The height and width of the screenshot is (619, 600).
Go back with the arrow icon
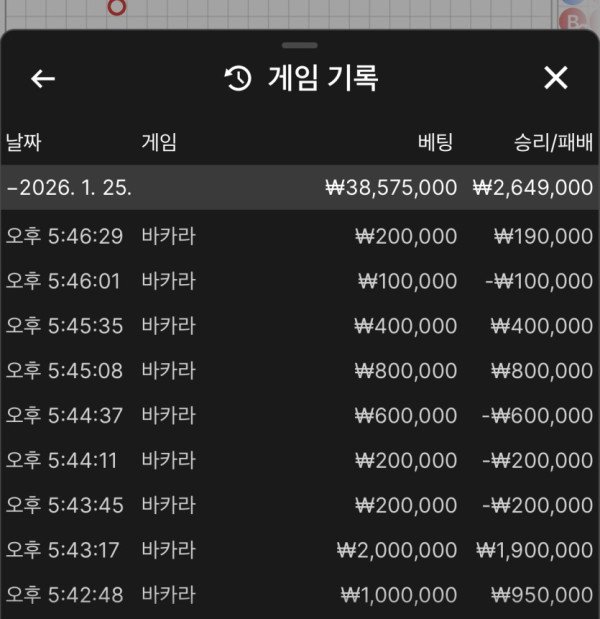point(42,79)
